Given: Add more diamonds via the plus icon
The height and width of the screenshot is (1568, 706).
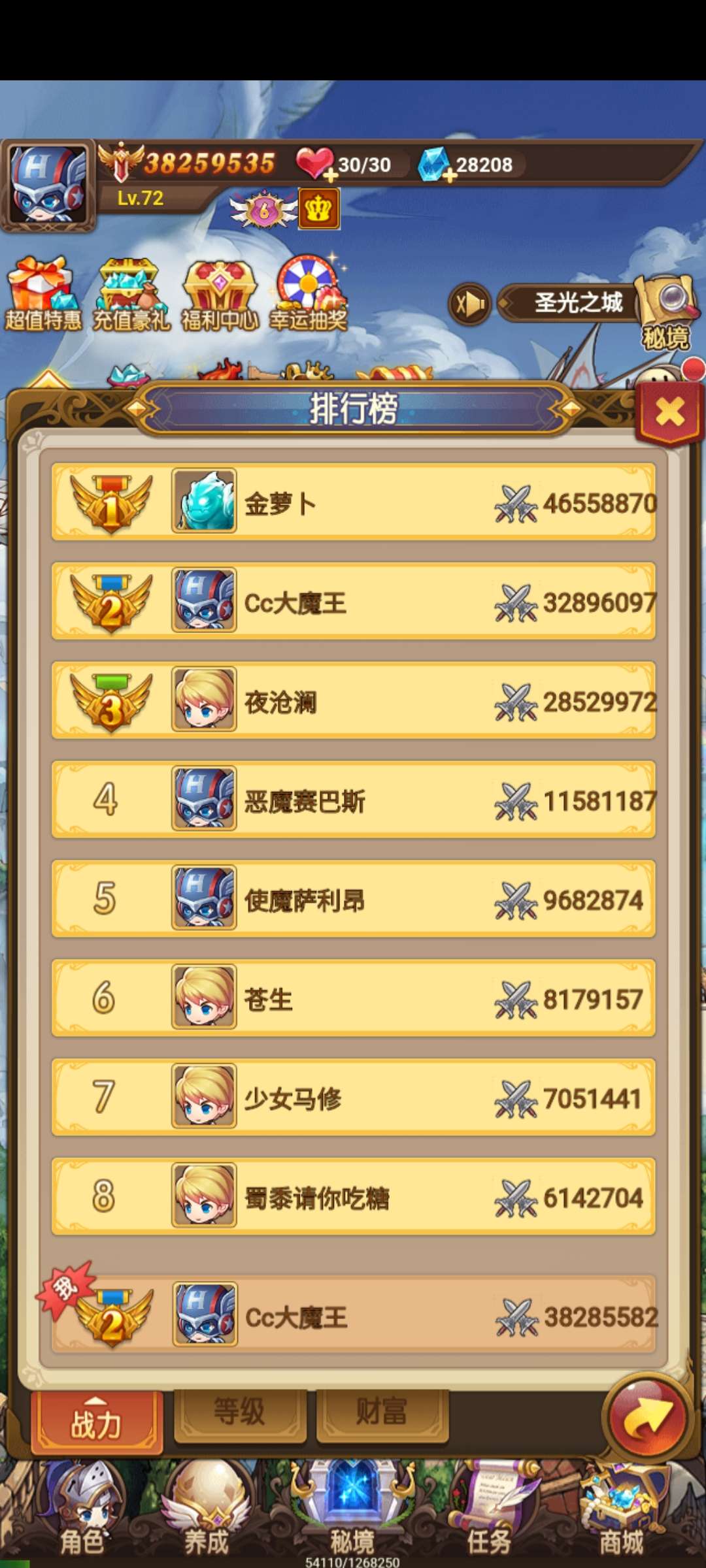Looking at the screenshot, I should (x=449, y=176).
